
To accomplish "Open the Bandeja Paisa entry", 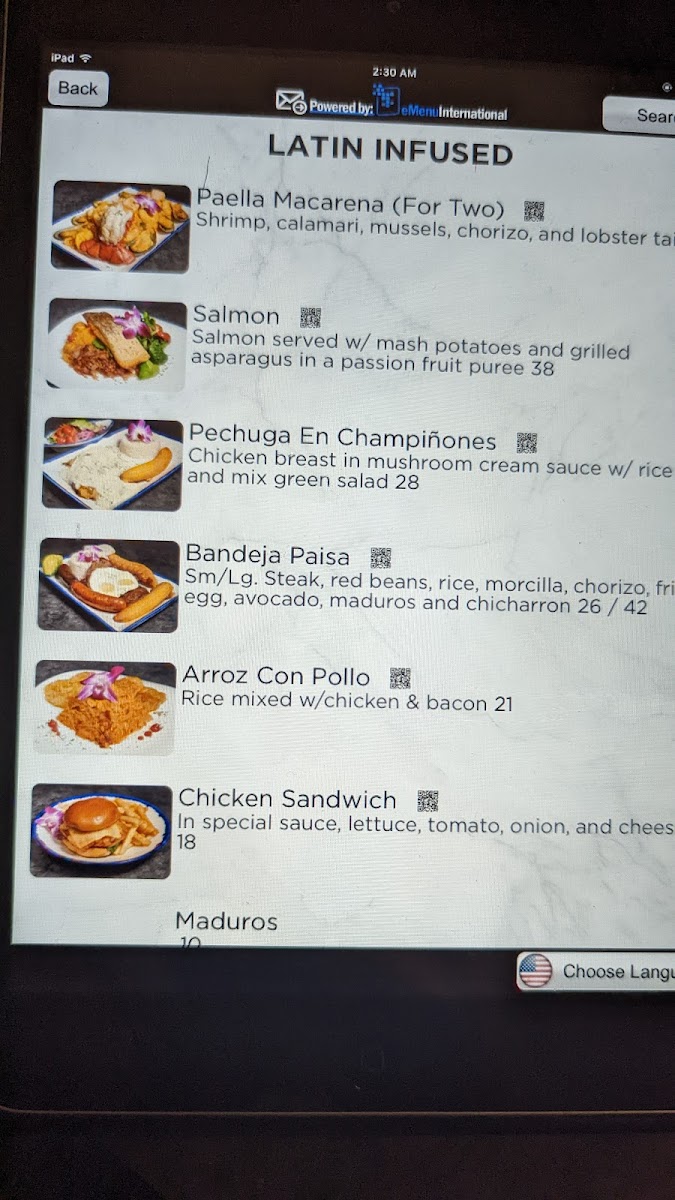I will [x=357, y=585].
